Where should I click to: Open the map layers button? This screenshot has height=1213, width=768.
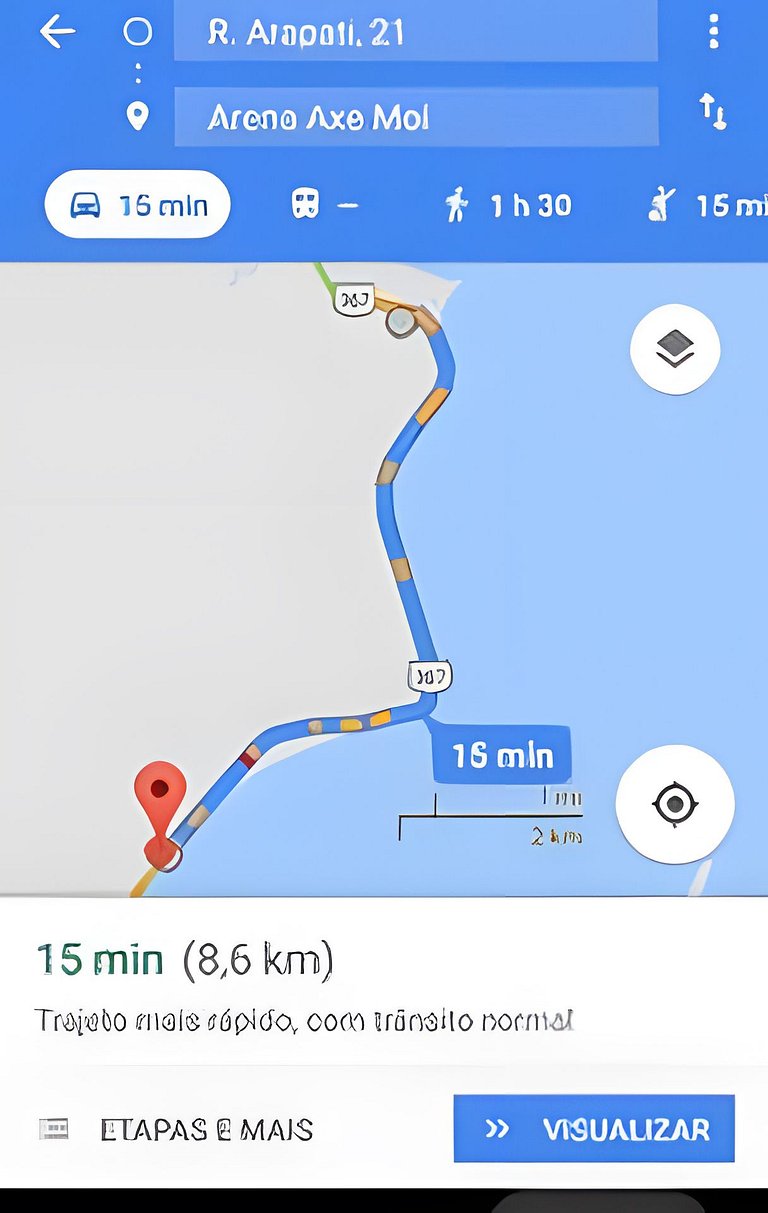click(x=675, y=349)
